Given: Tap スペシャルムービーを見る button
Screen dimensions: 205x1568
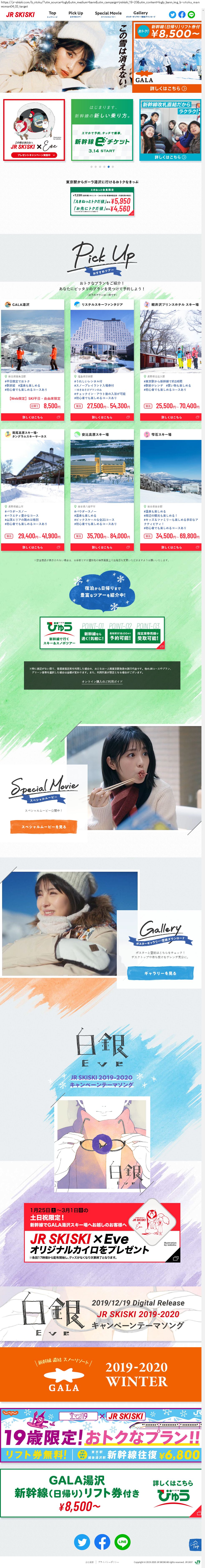Looking at the screenshot, I should [x=44, y=827].
